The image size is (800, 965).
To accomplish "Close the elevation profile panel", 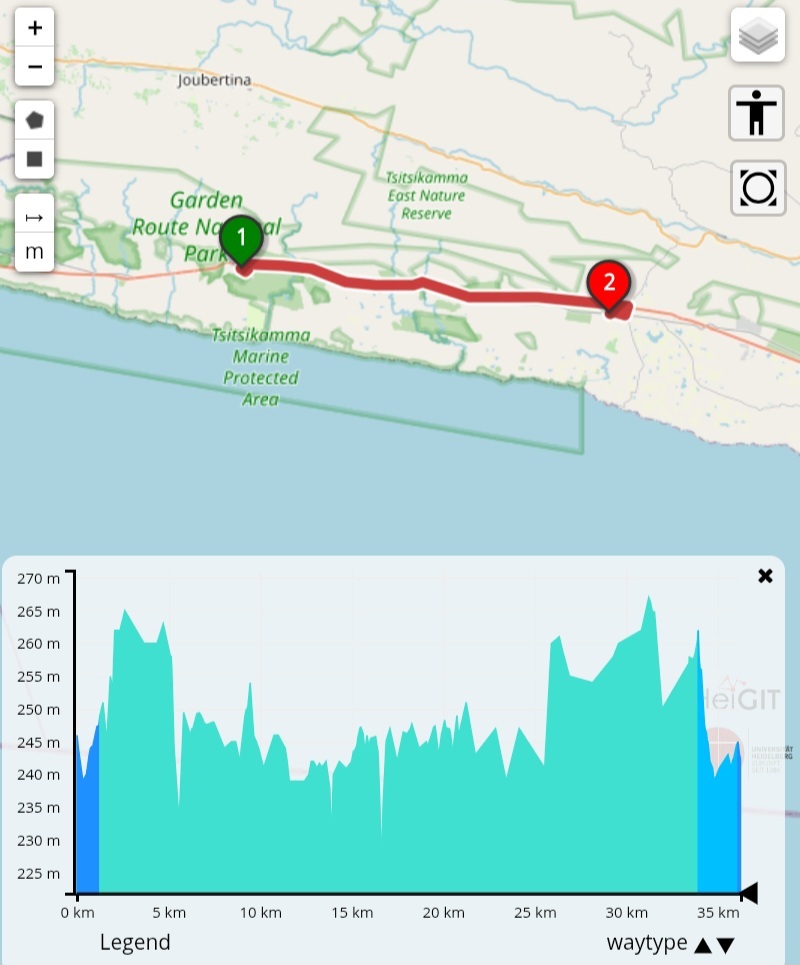I will (x=766, y=576).
